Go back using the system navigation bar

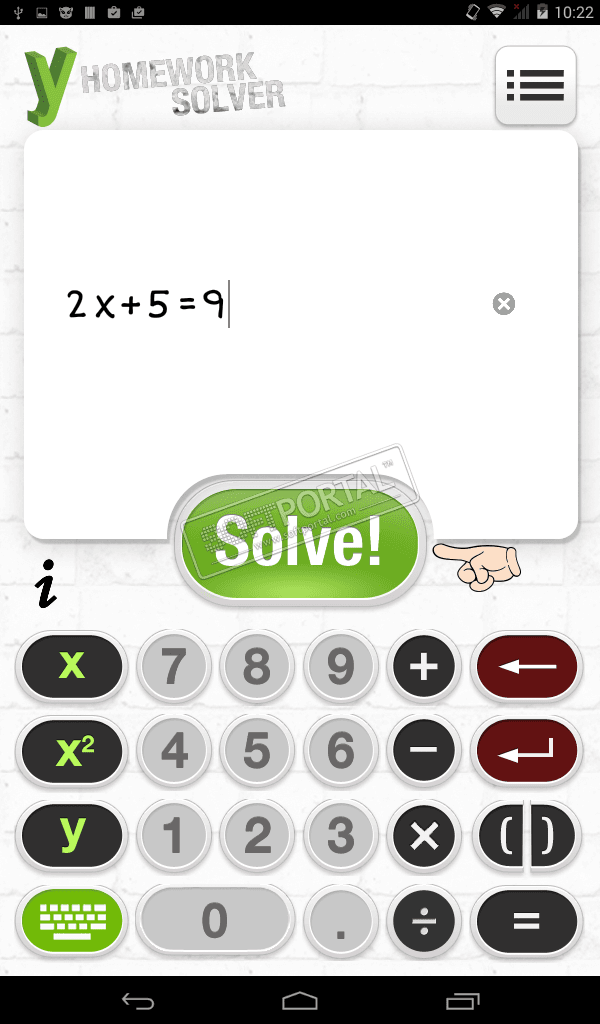pyautogui.click(x=137, y=1001)
